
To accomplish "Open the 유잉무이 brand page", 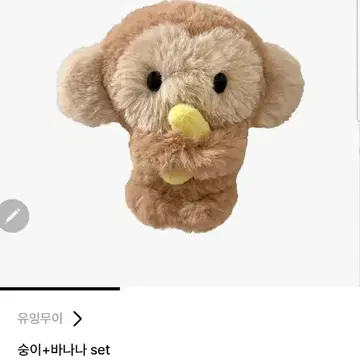I will pos(50,319).
